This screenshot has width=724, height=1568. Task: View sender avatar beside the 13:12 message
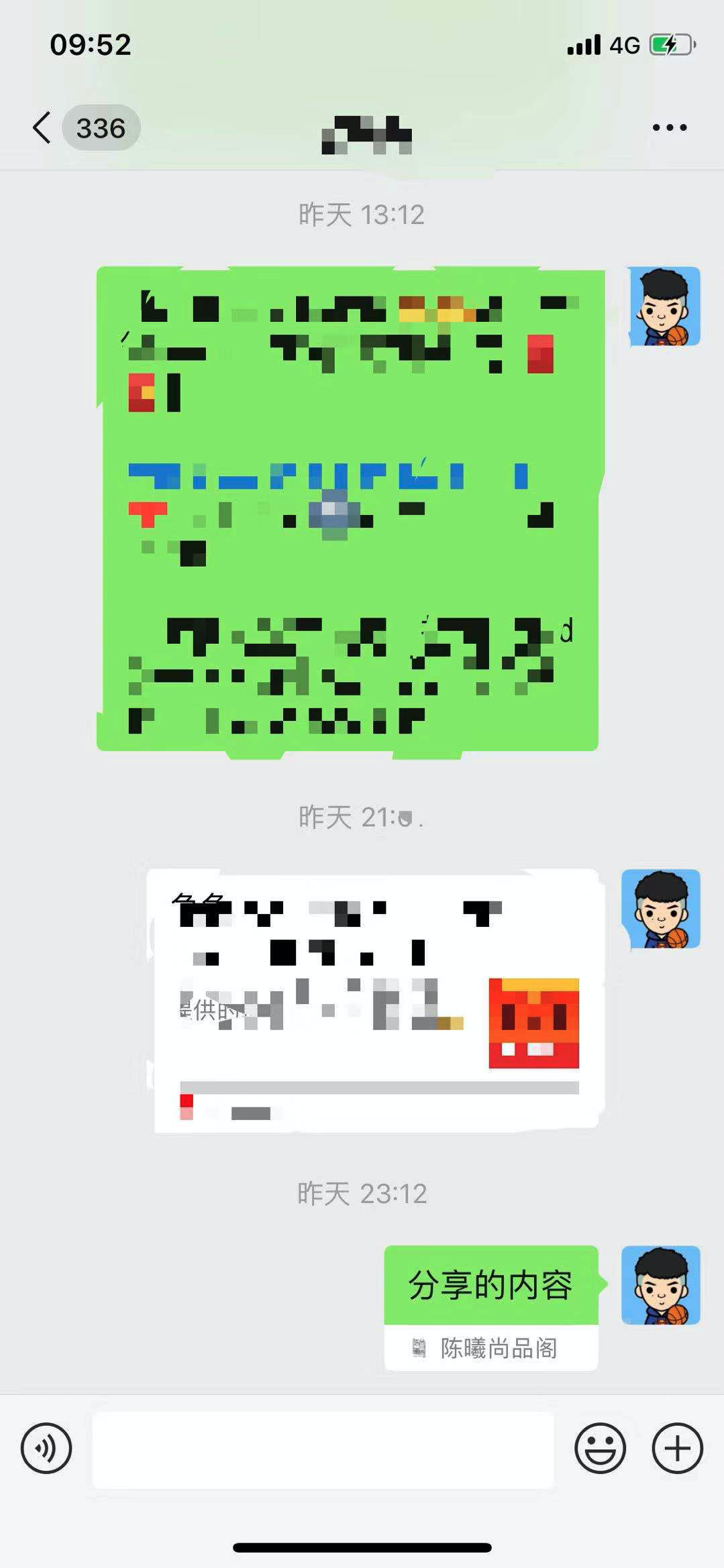coord(664,306)
